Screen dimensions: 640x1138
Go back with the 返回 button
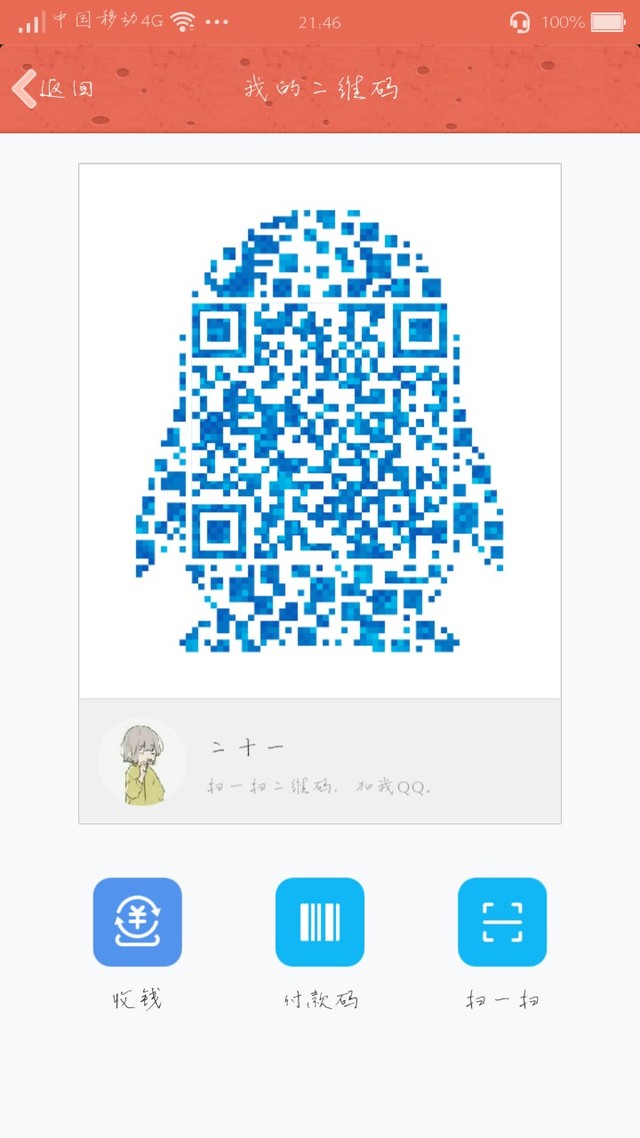(x=52, y=89)
